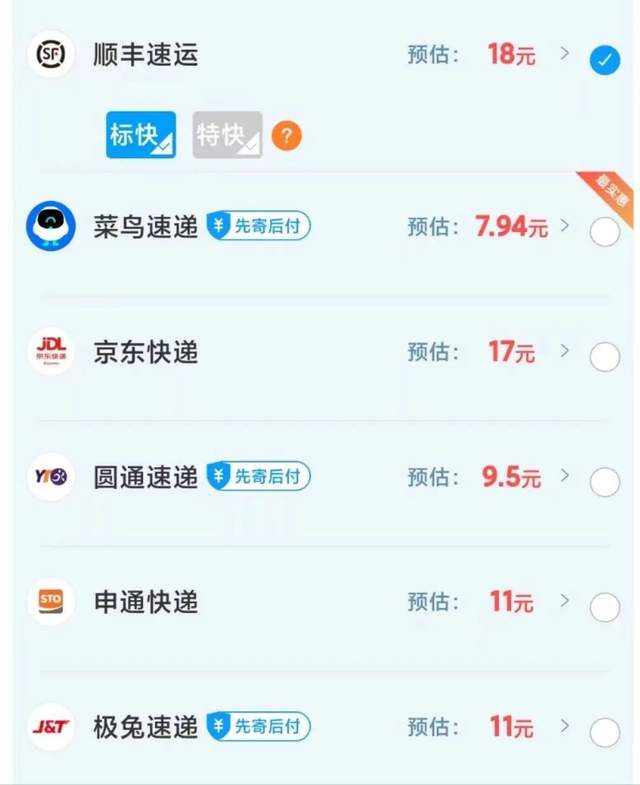
Task: Select the 极兔速递 radio button
Action: coord(605,732)
